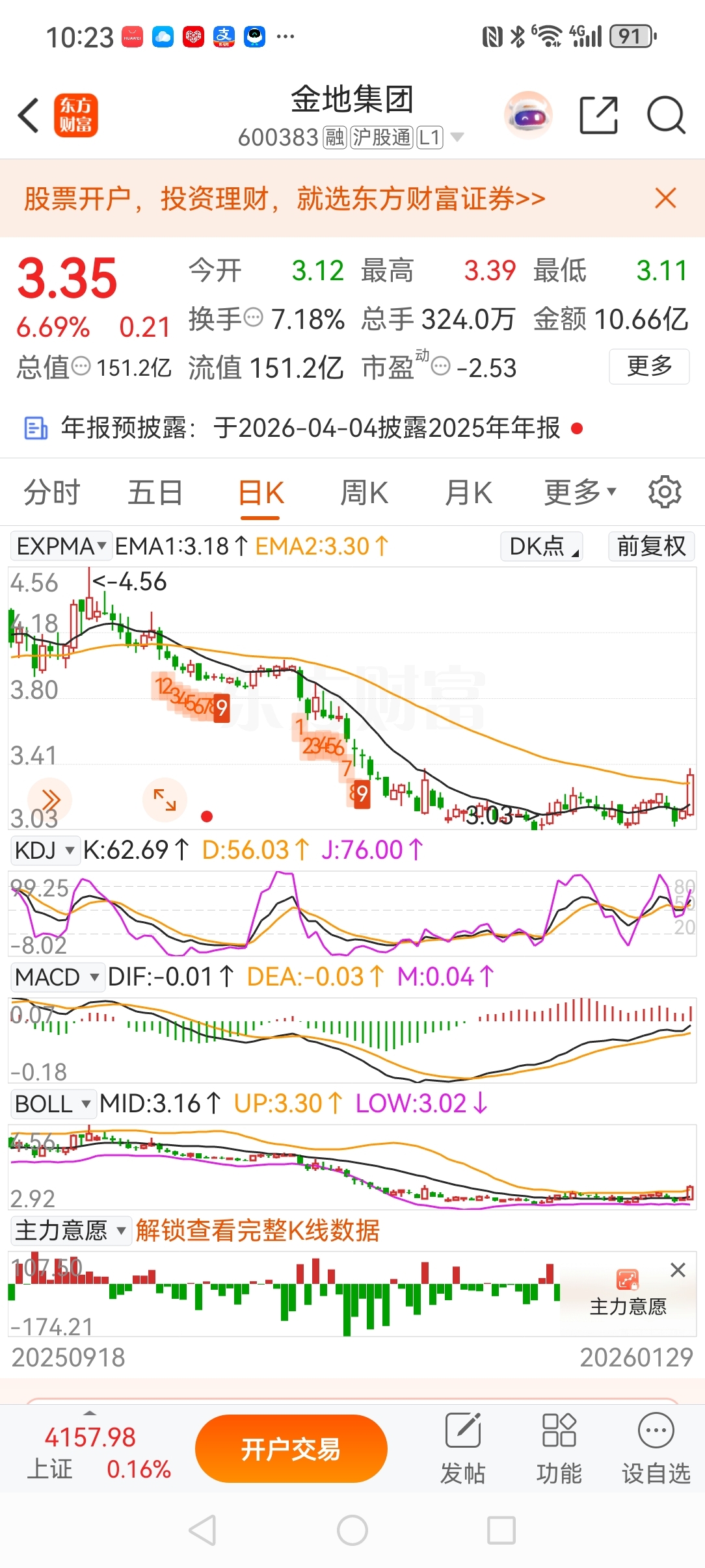Image resolution: width=705 pixels, height=1568 pixels.
Task: Open the AI assistant robot icon
Action: click(x=527, y=116)
